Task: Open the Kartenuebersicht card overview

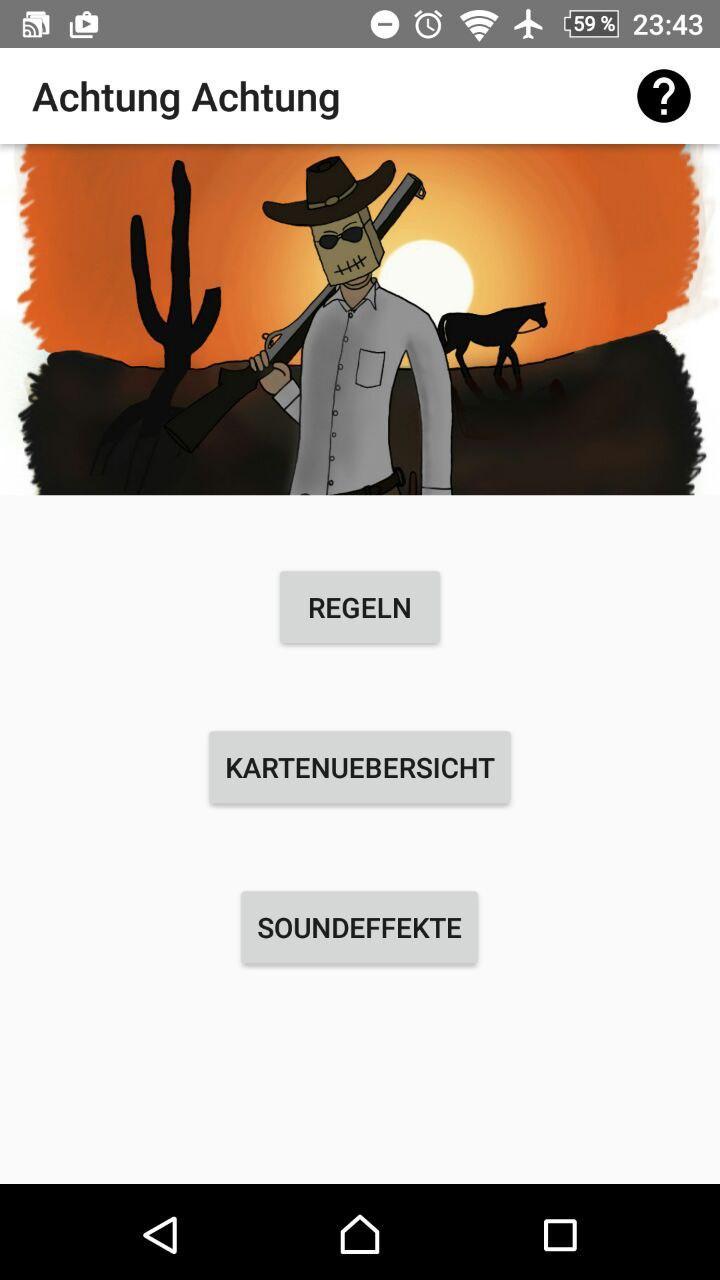Action: tap(359, 767)
